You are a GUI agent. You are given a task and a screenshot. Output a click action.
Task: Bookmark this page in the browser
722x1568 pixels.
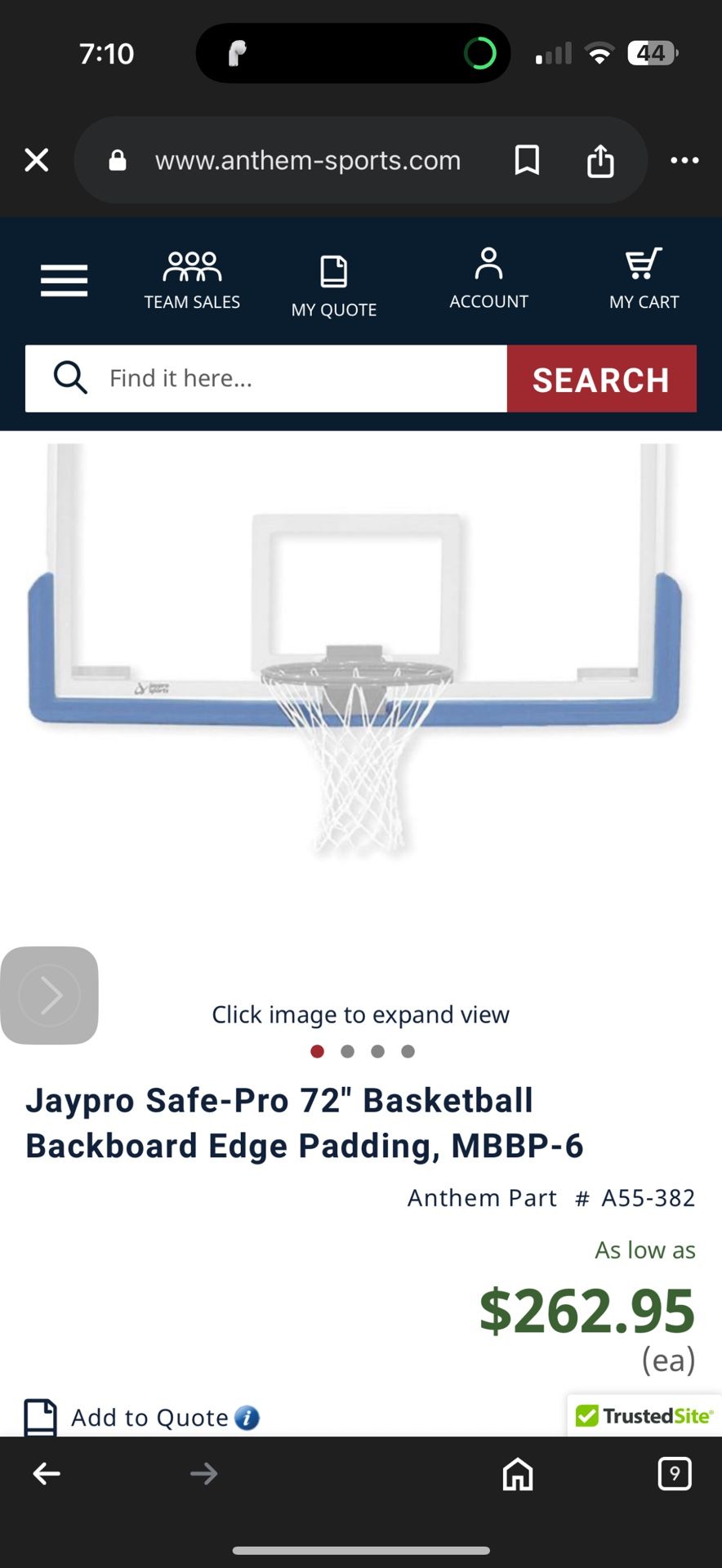click(527, 160)
